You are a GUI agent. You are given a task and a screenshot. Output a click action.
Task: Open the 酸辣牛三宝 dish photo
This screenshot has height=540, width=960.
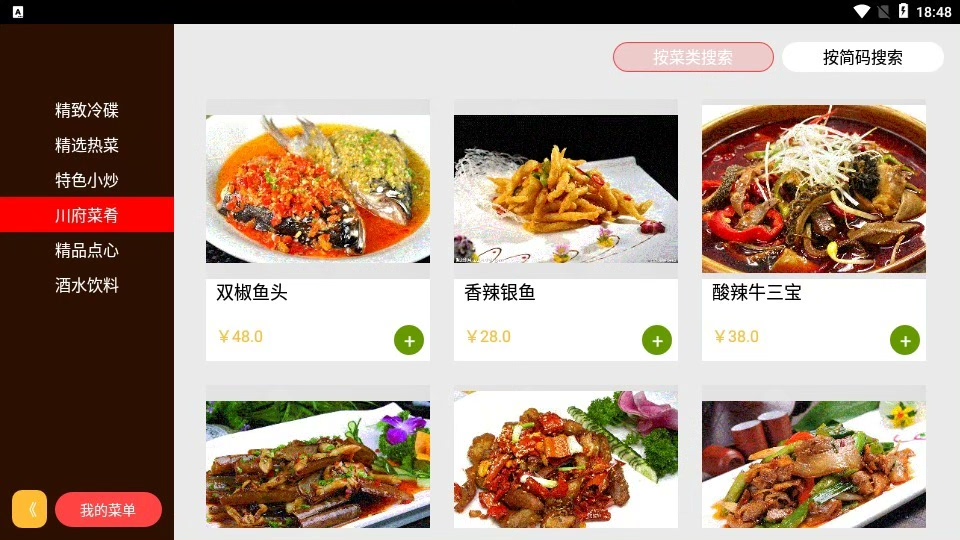click(814, 189)
